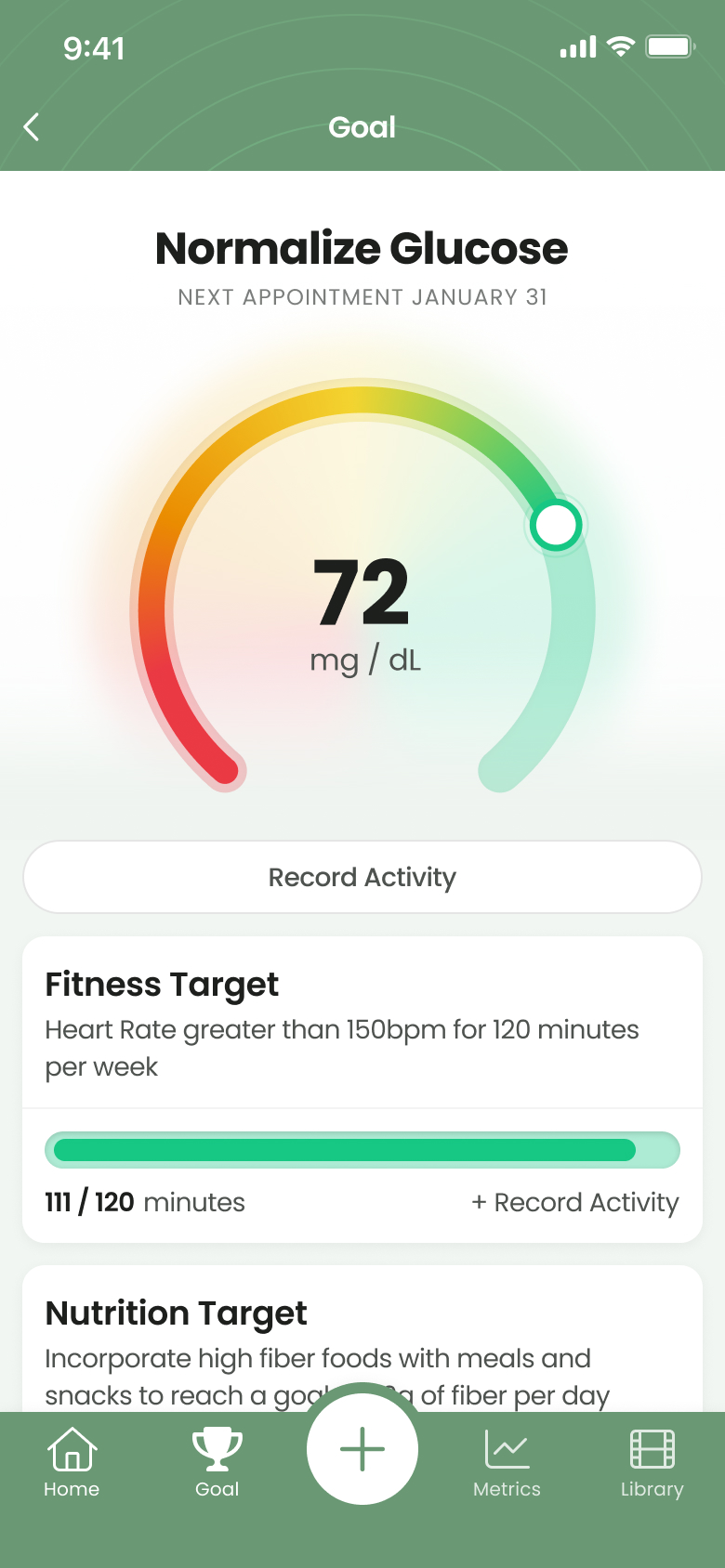
Task: Go back using the header arrow
Action: click(x=32, y=127)
